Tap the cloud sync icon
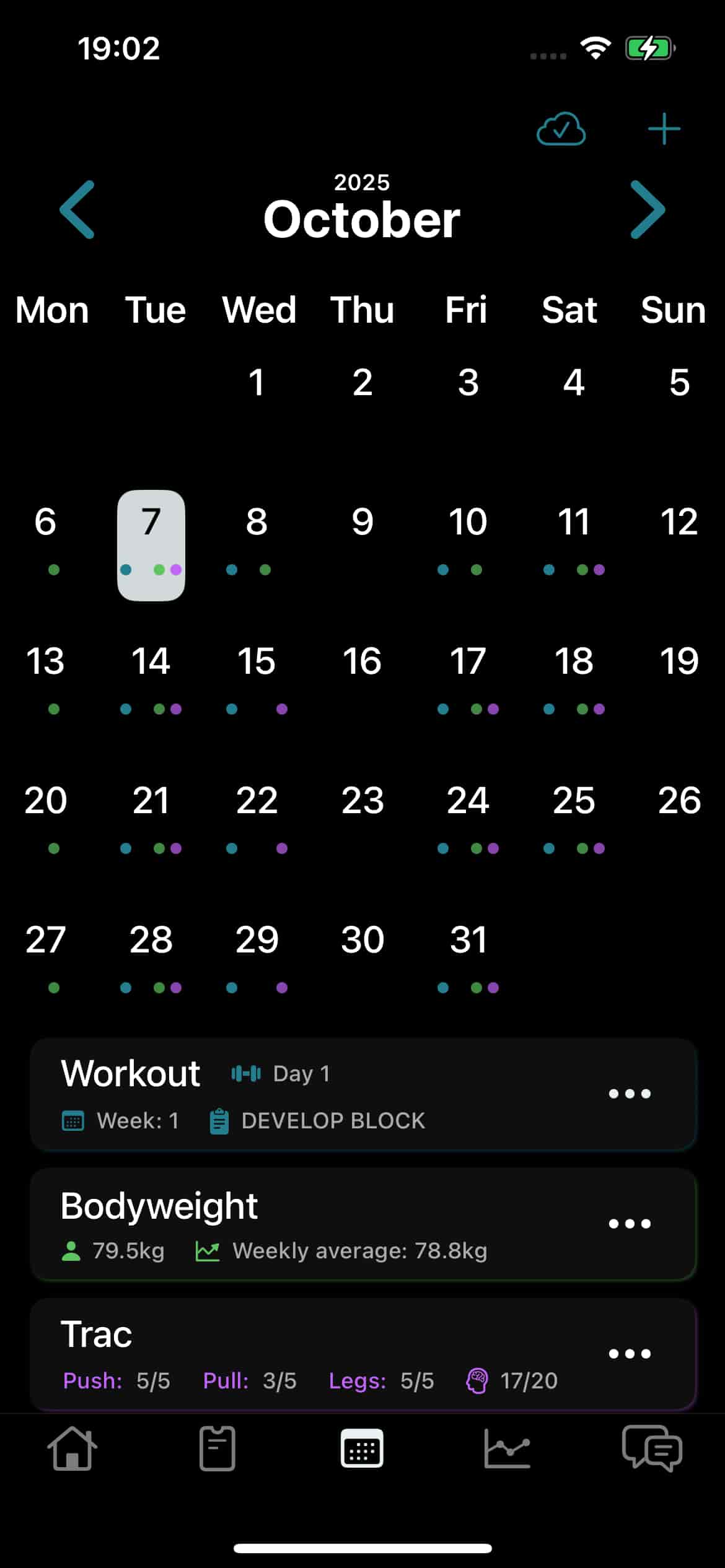Screen dimensions: 725x1568 click(561, 129)
